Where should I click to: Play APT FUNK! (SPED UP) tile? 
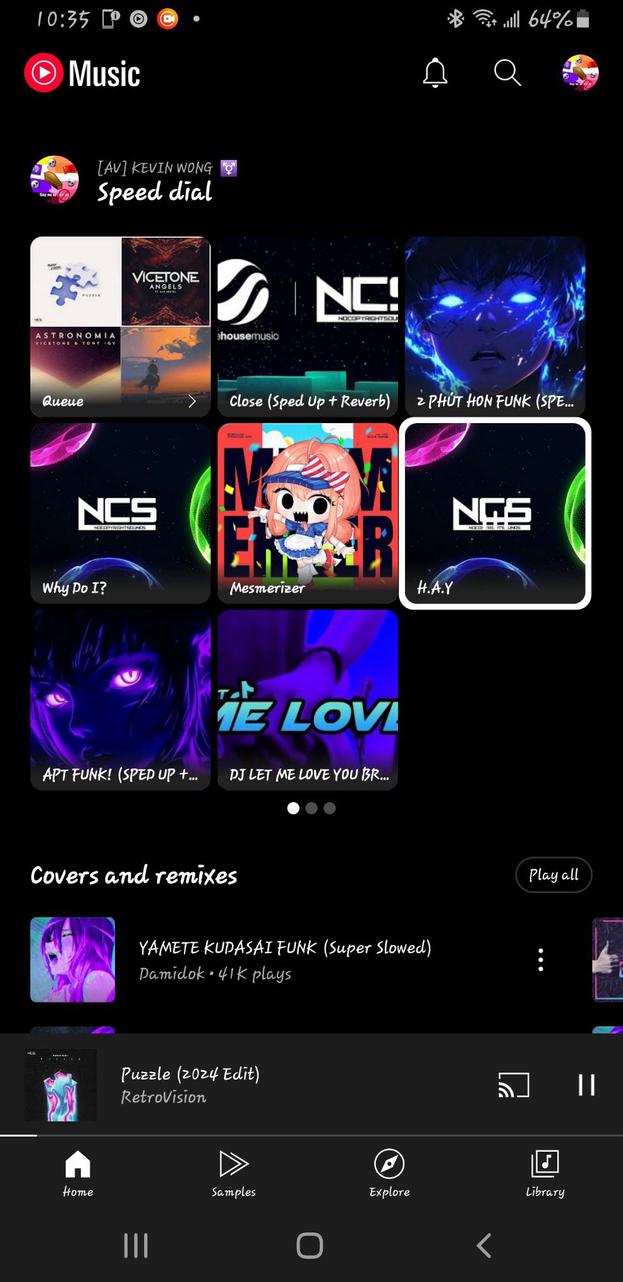(120, 700)
